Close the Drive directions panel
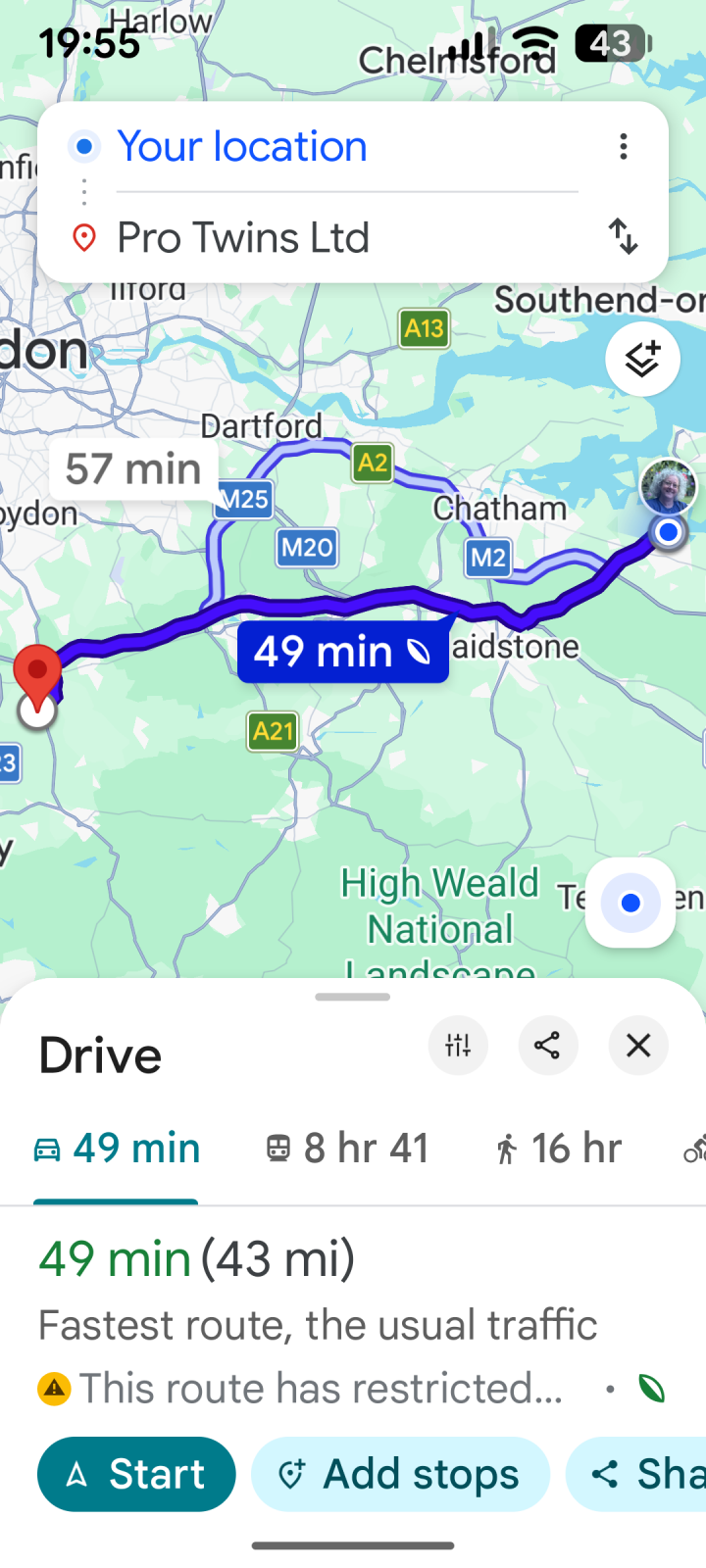The width and height of the screenshot is (706, 1568). [x=638, y=1046]
